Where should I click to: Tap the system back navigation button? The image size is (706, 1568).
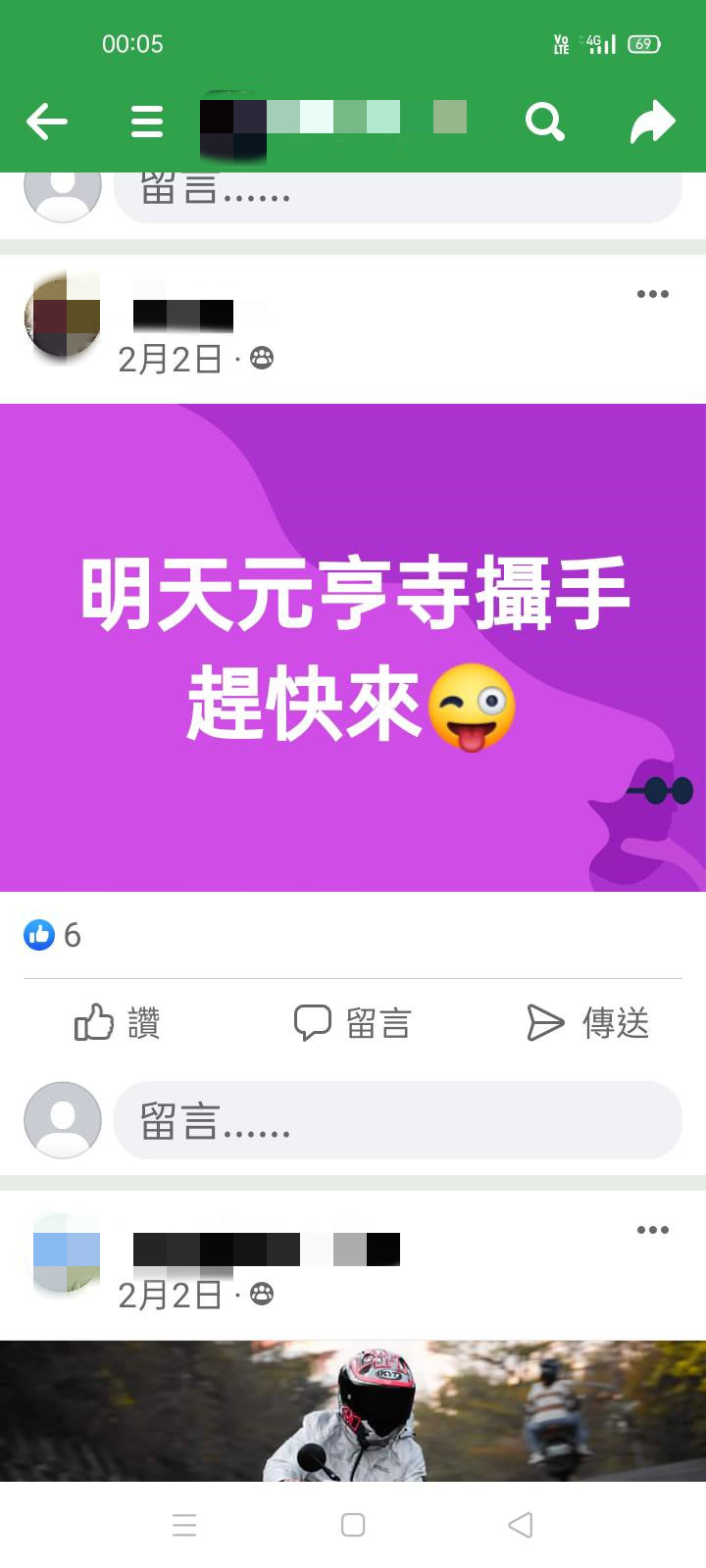coord(521,1525)
